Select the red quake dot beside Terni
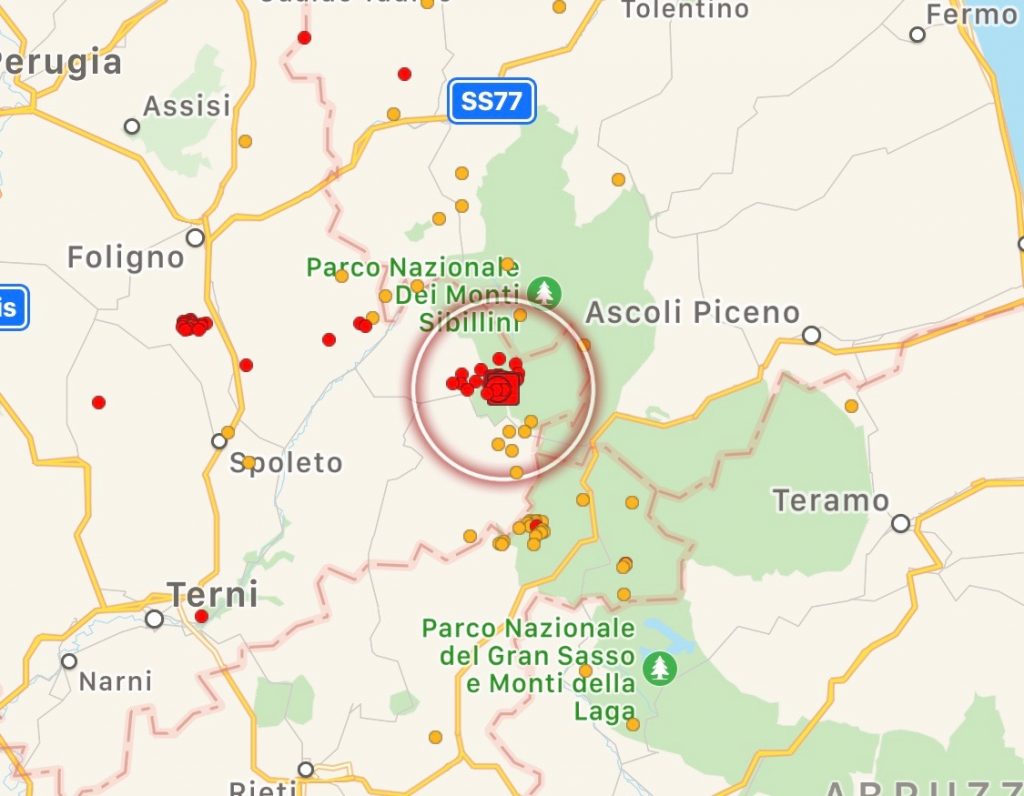 pos(201,616)
